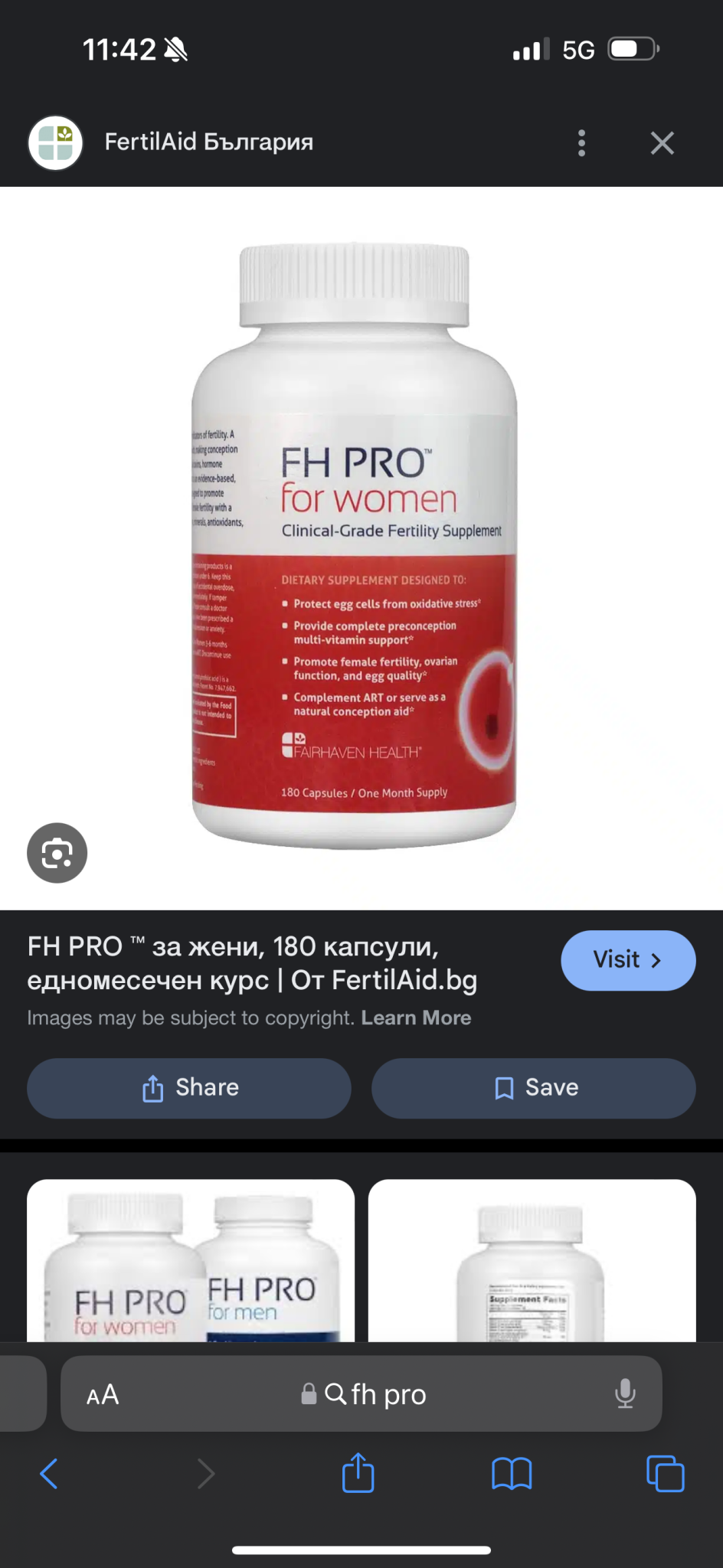Visit the FertilAid.bg page

(627, 960)
